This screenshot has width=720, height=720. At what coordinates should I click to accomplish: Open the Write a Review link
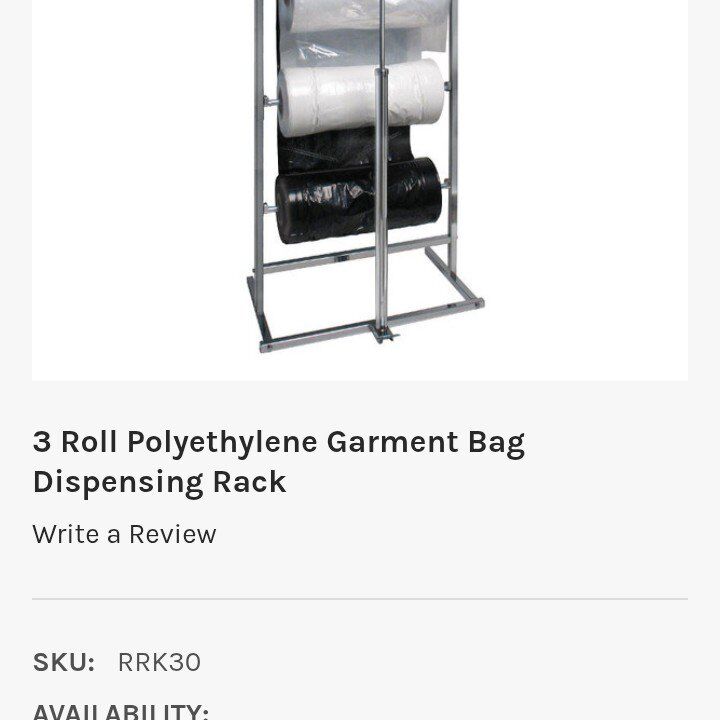pyautogui.click(x=124, y=534)
